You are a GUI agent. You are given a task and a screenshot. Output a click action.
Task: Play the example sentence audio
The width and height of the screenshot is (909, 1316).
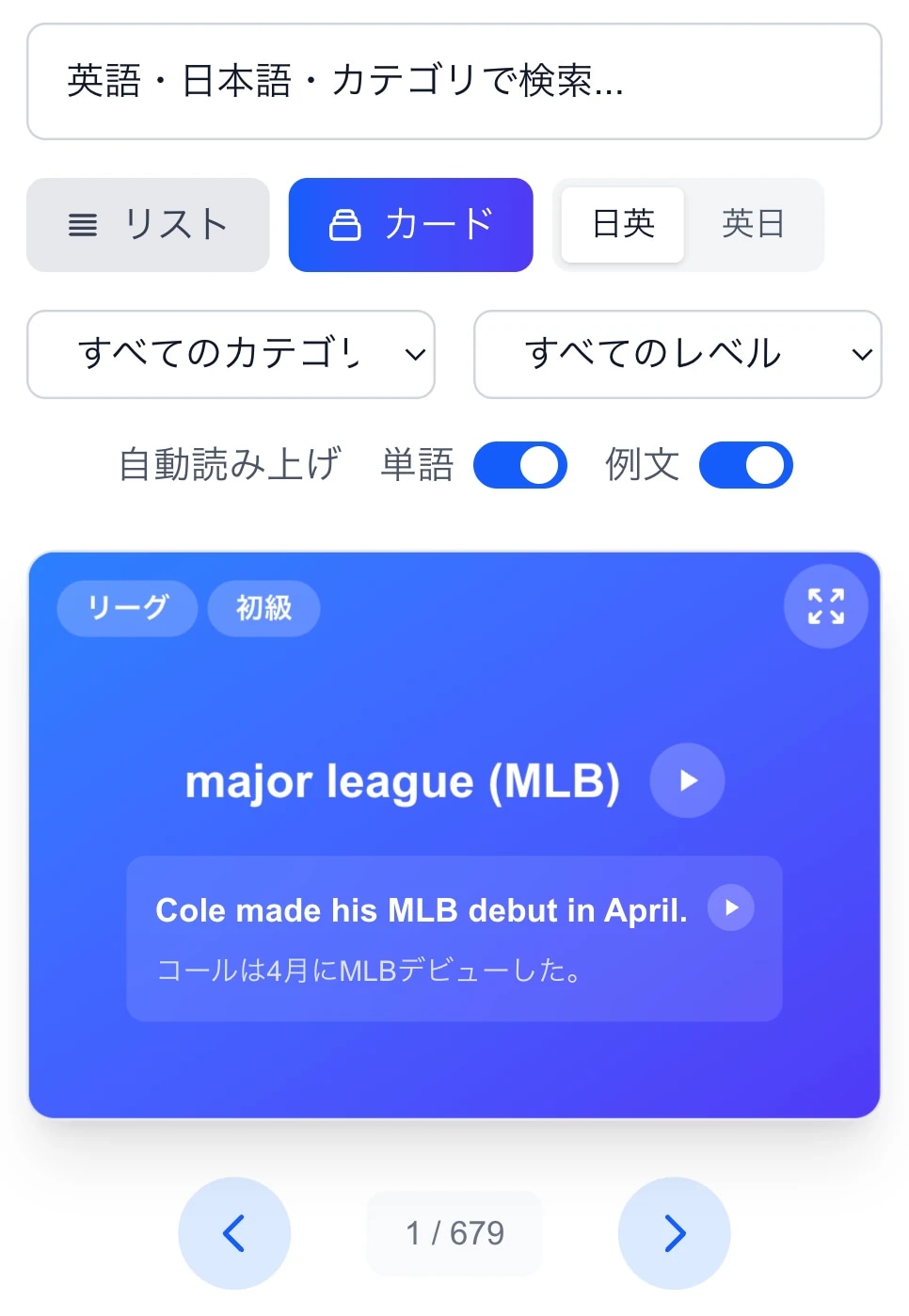point(730,908)
